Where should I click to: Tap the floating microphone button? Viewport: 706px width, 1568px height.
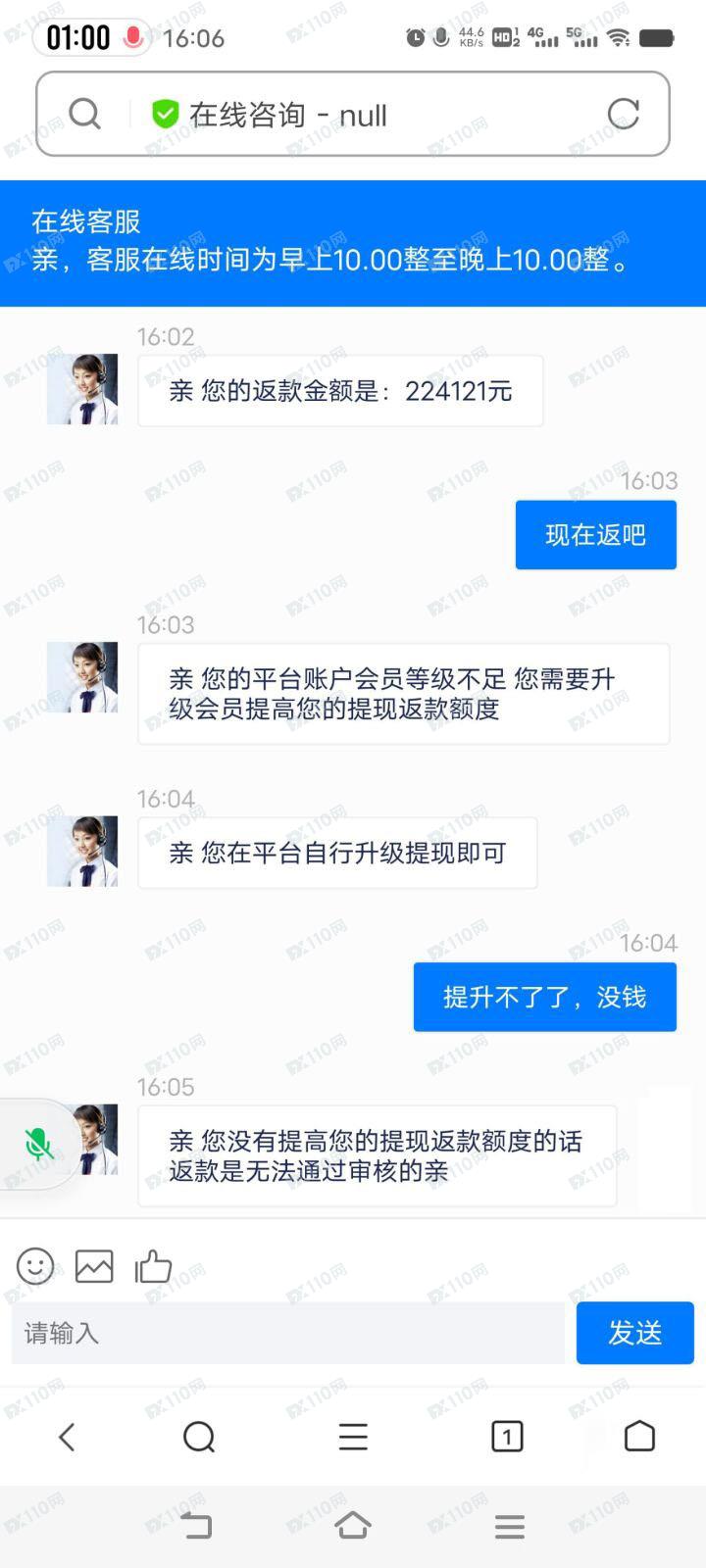pyautogui.click(x=39, y=1144)
